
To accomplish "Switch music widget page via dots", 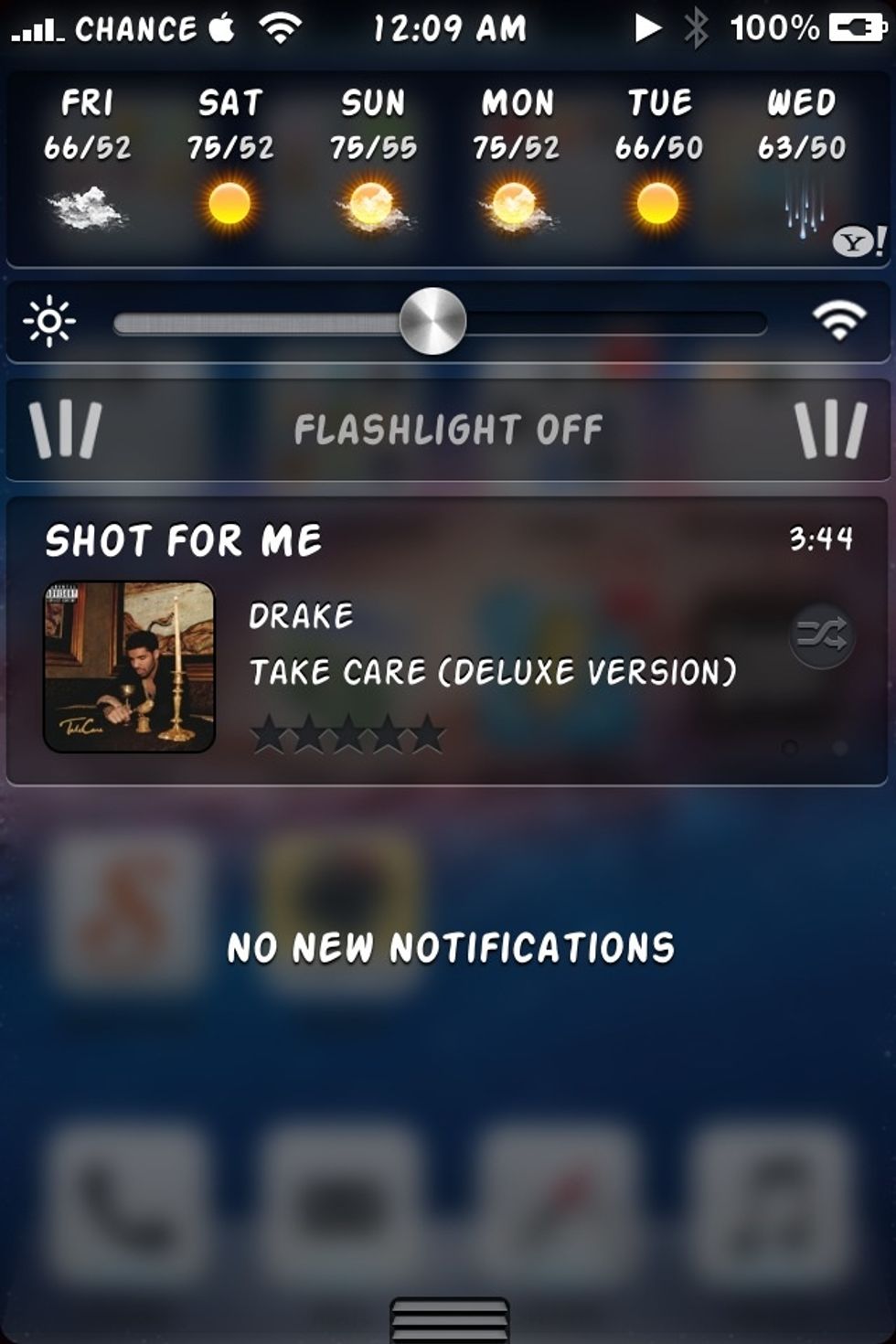I will point(838,748).
